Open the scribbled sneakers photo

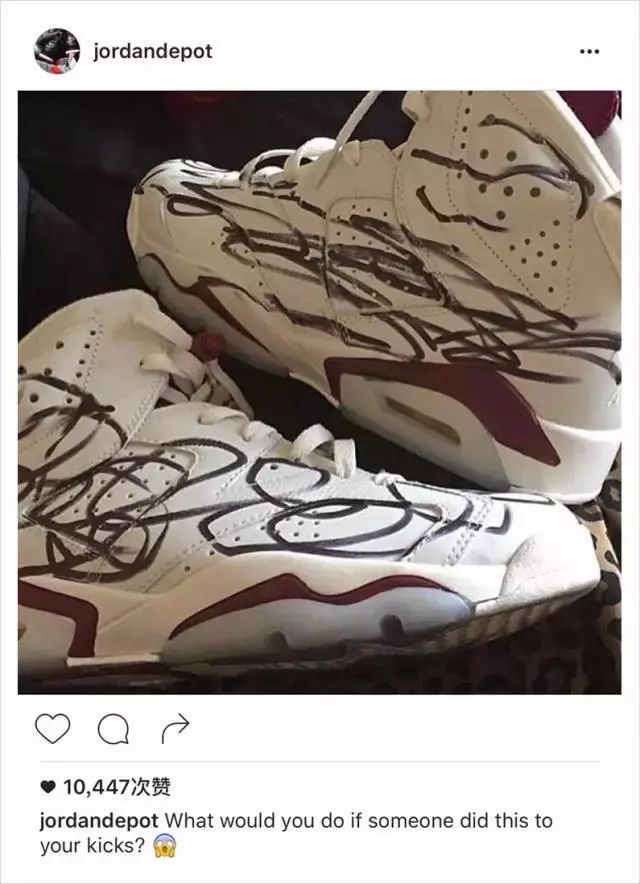[x=320, y=392]
